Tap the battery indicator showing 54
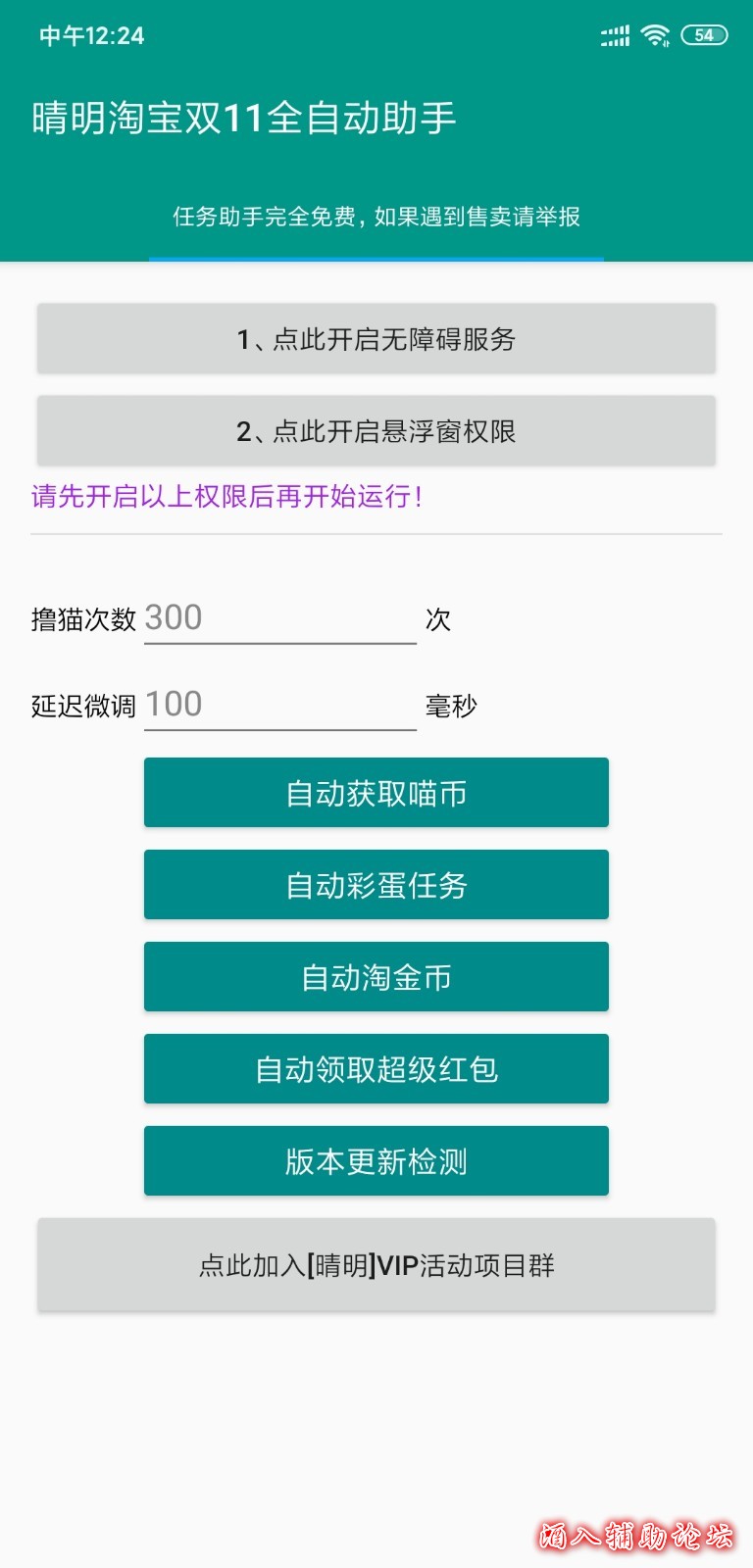The height and width of the screenshot is (1568, 753). 702,35
